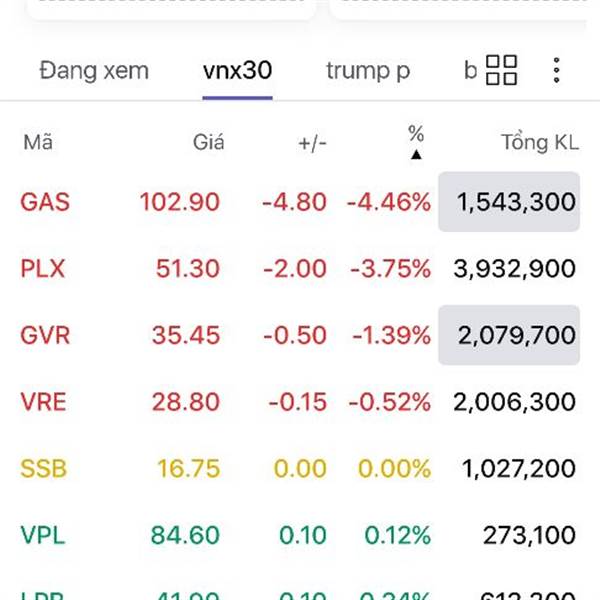The width and height of the screenshot is (600, 600).
Task: Switch to the trump p watchlist tab
Action: coord(367,71)
